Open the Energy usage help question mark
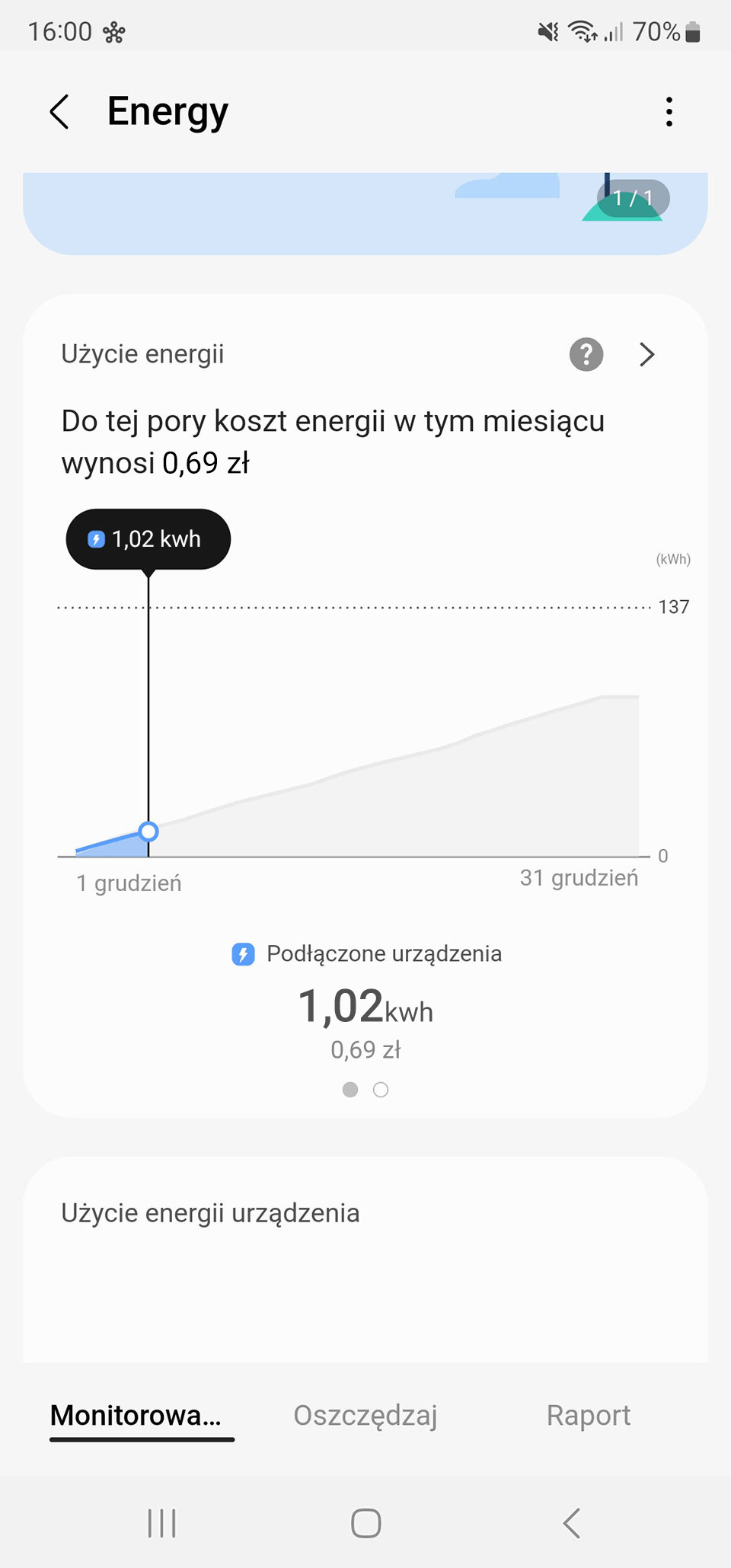This screenshot has height=1568, width=731. (585, 355)
